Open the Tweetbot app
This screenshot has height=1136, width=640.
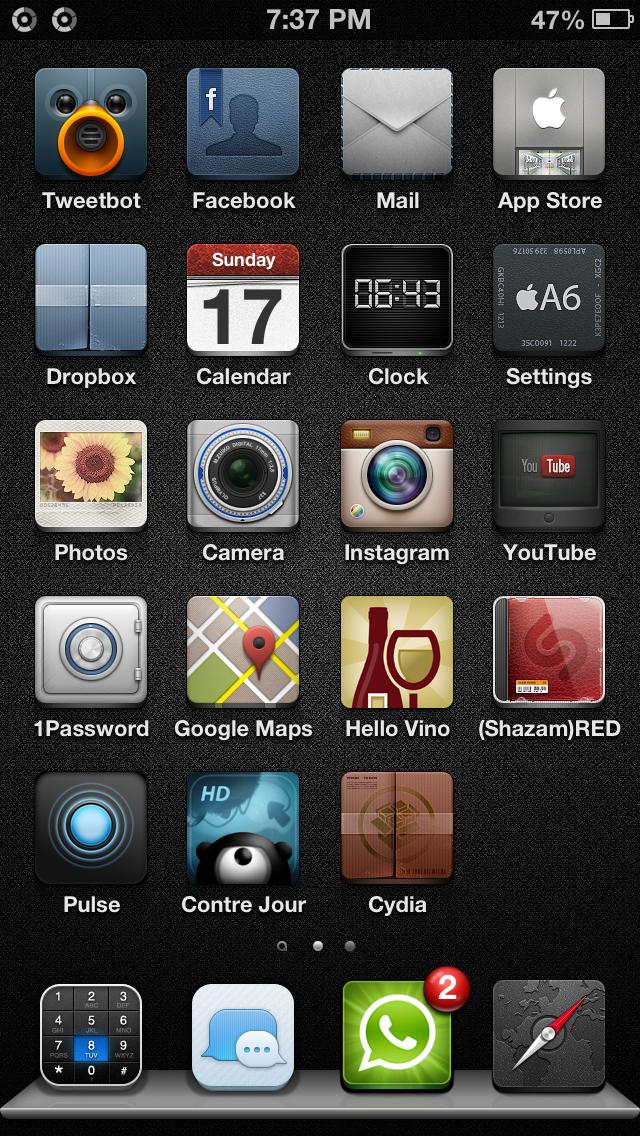(91, 123)
